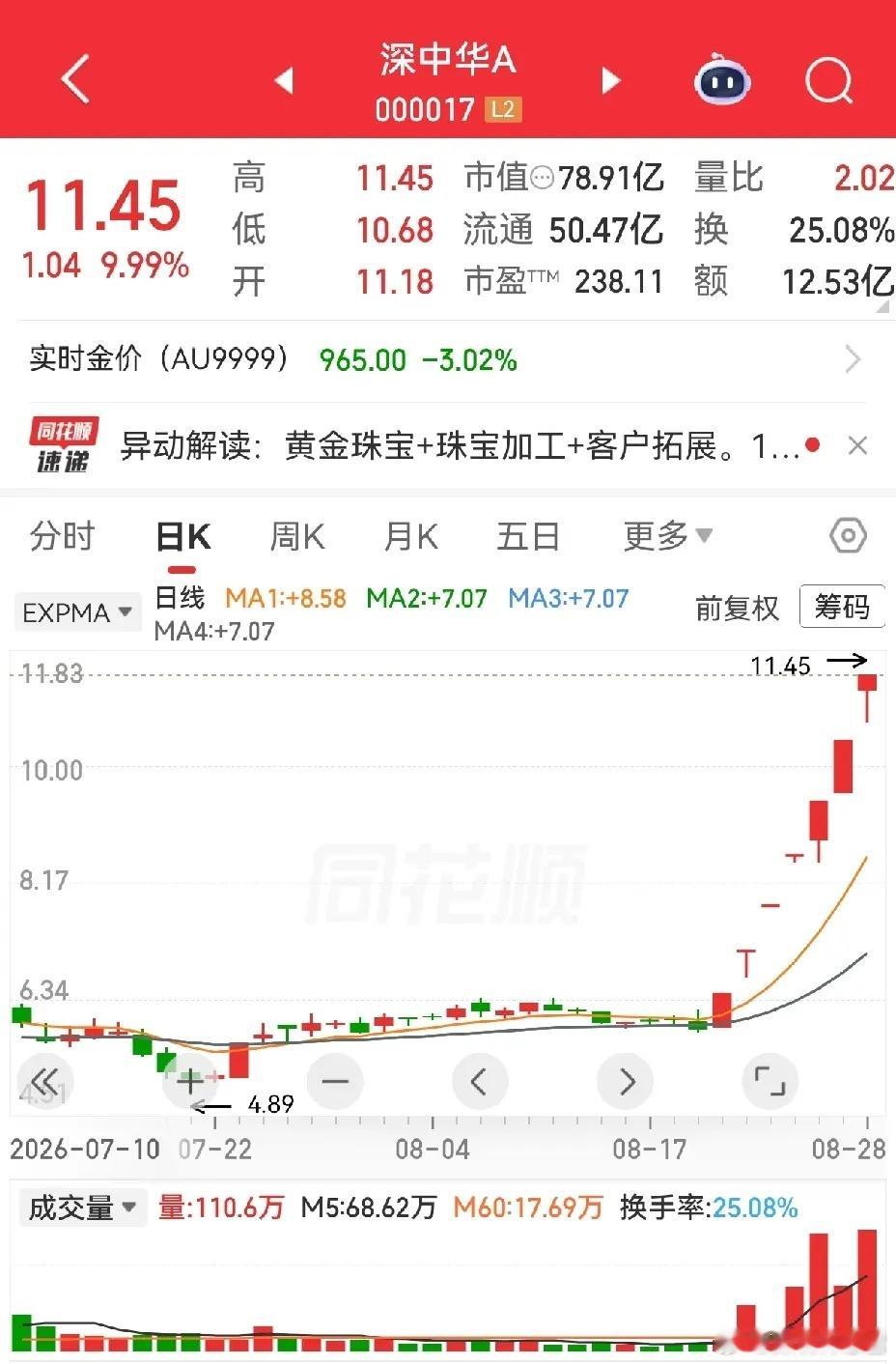Read the 异动解读 news brief
This screenshot has width=896, height=1364.
460,445
